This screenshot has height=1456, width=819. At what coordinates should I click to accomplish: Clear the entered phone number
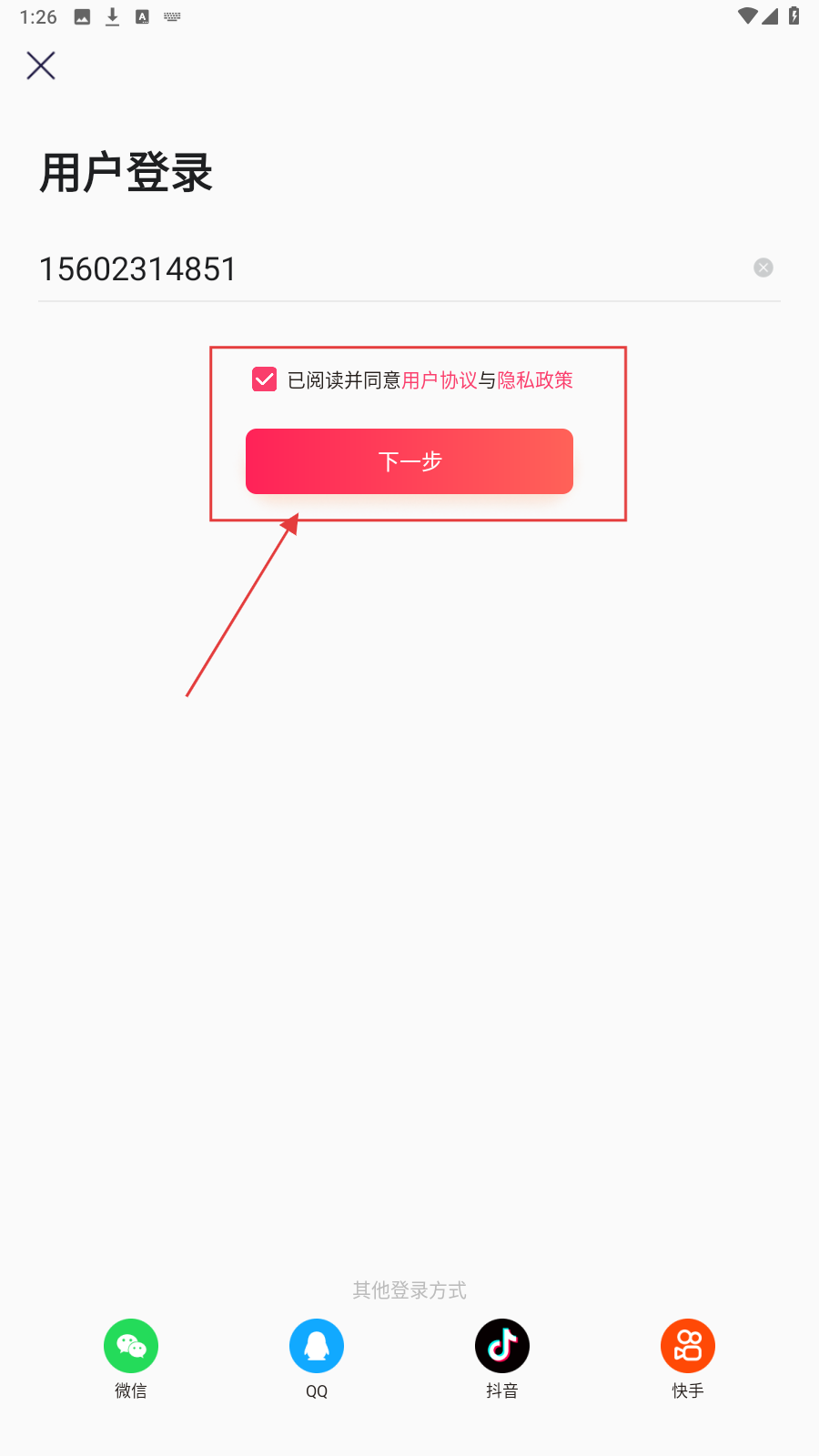tap(763, 268)
